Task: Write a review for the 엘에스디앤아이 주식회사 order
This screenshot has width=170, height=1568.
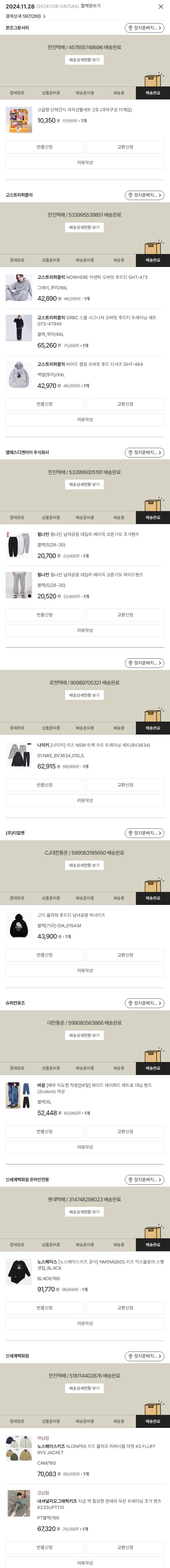Action: click(x=84, y=630)
